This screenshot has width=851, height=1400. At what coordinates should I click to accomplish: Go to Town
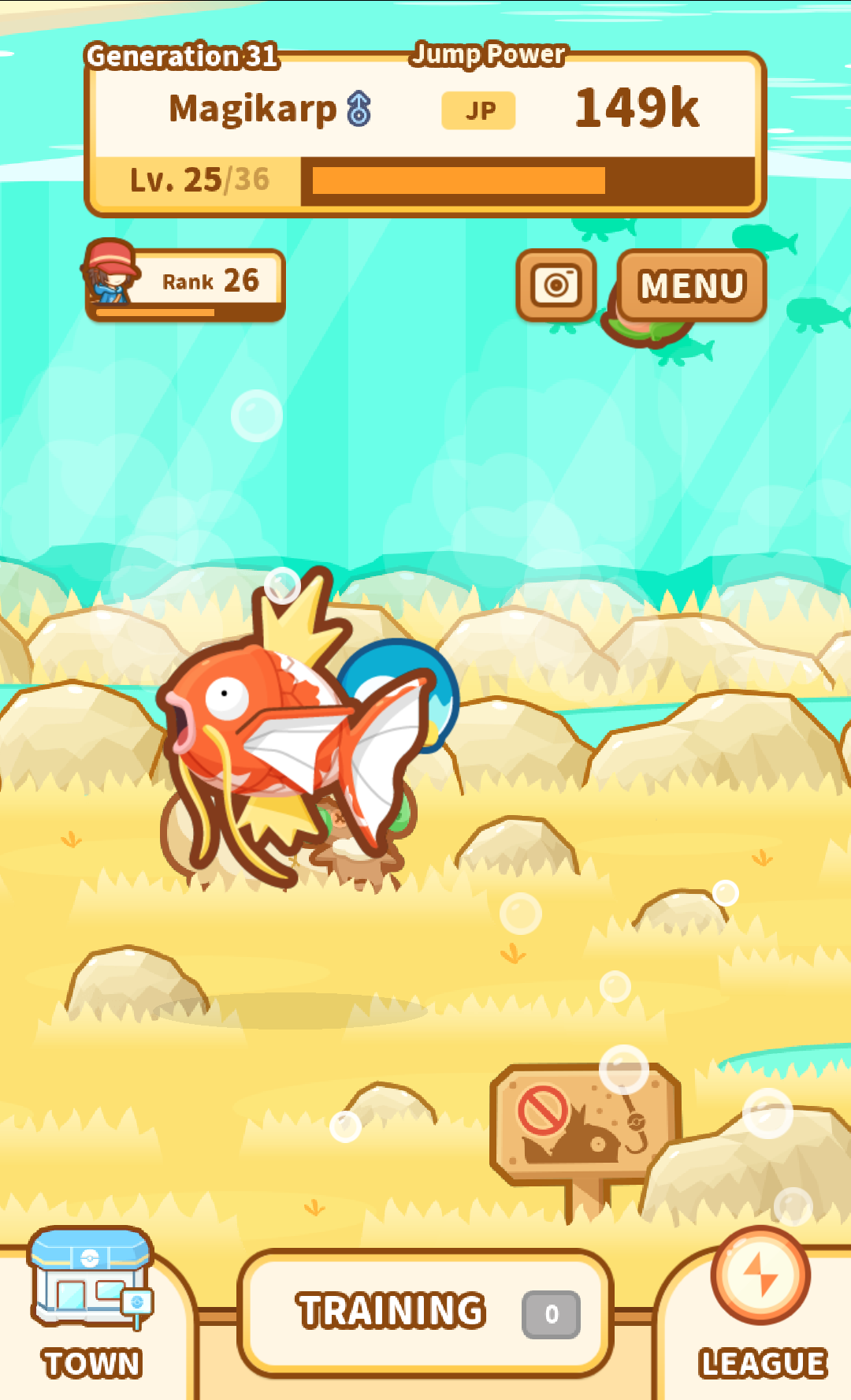91,1301
